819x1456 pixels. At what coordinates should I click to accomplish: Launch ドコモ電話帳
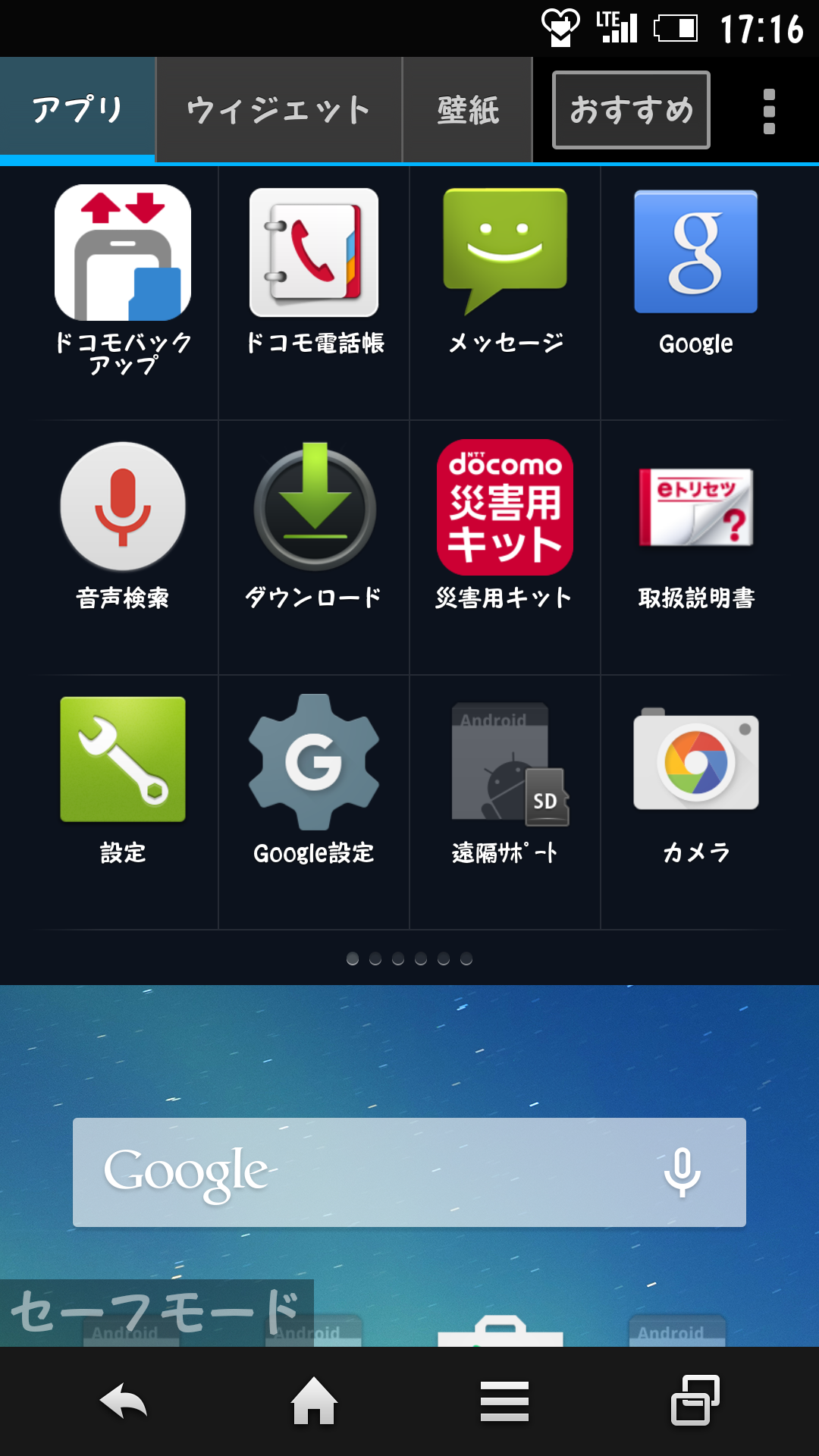point(314,273)
